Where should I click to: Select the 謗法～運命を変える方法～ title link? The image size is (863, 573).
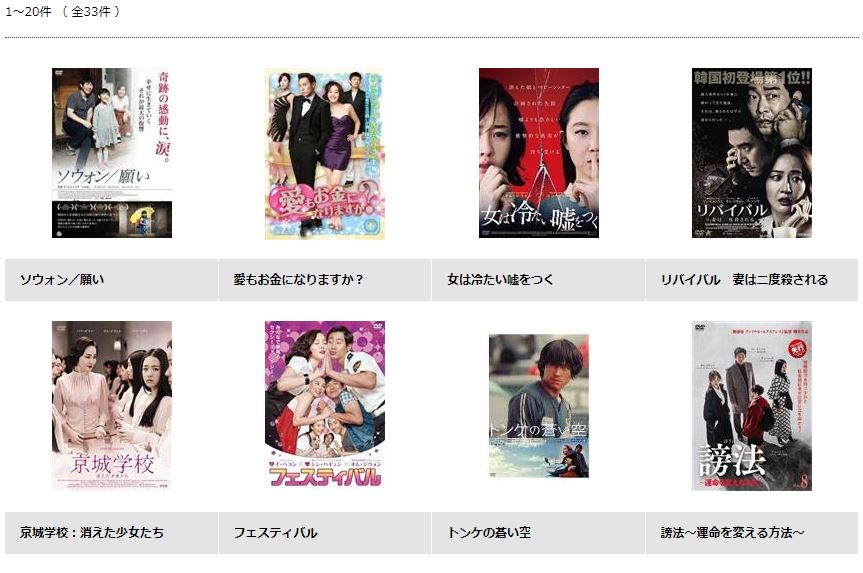732,533
